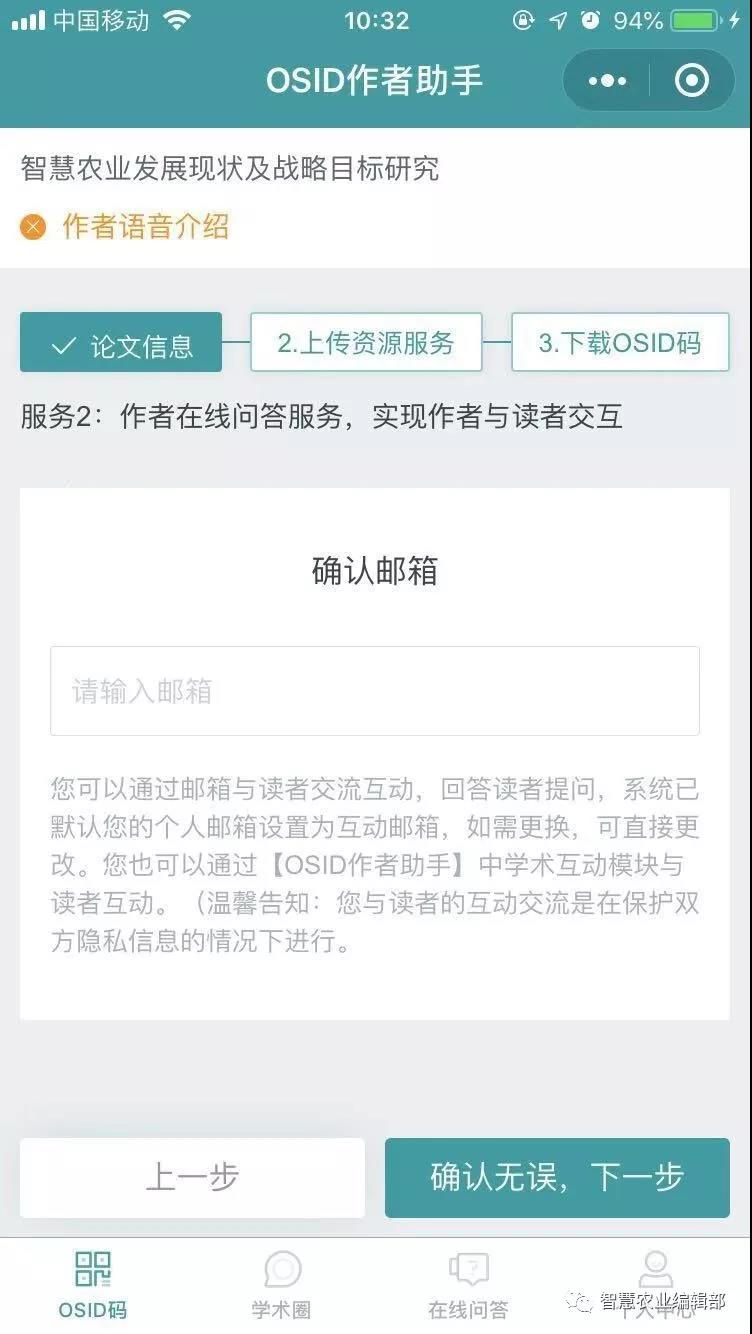Screen dimensions: 752x1334
Task: Tap the 论文信息 step
Action: 121,344
